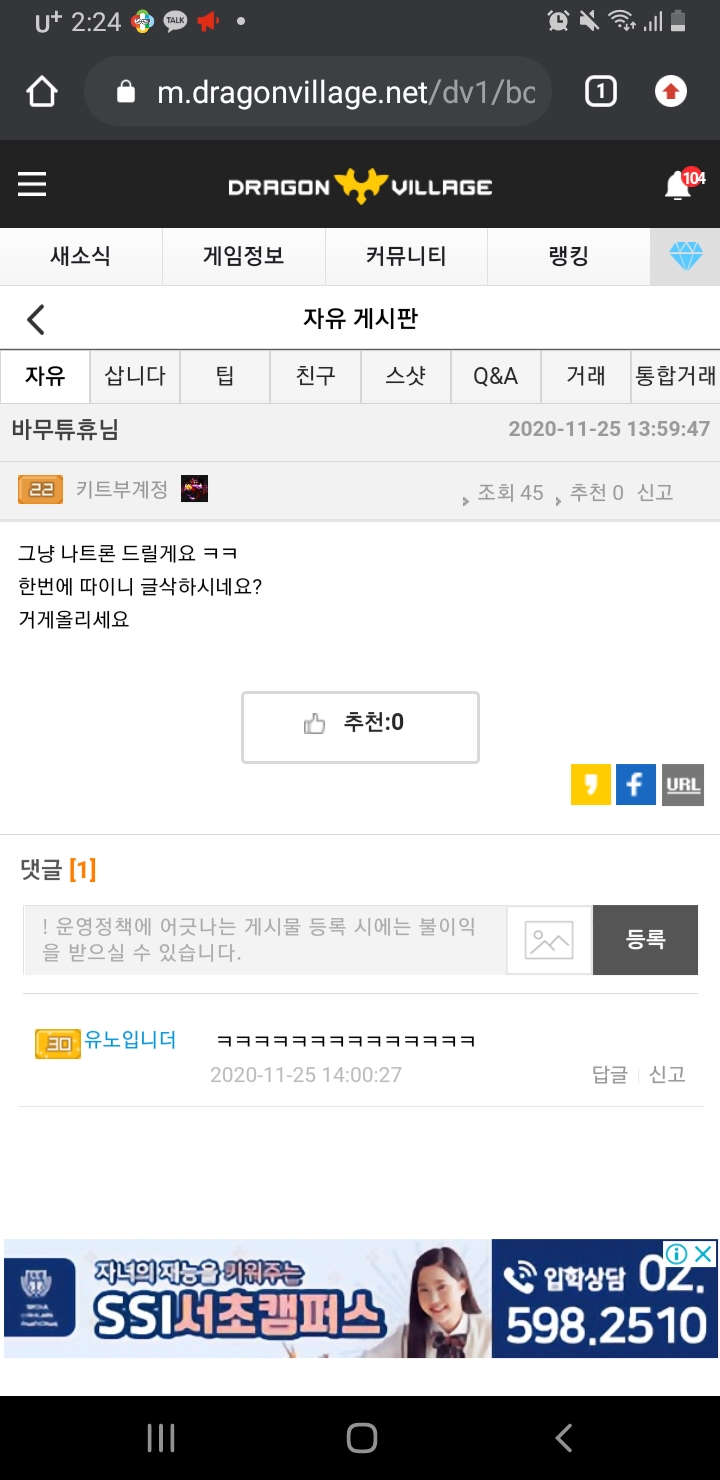Open Chrome's tab switcher

pyautogui.click(x=600, y=92)
